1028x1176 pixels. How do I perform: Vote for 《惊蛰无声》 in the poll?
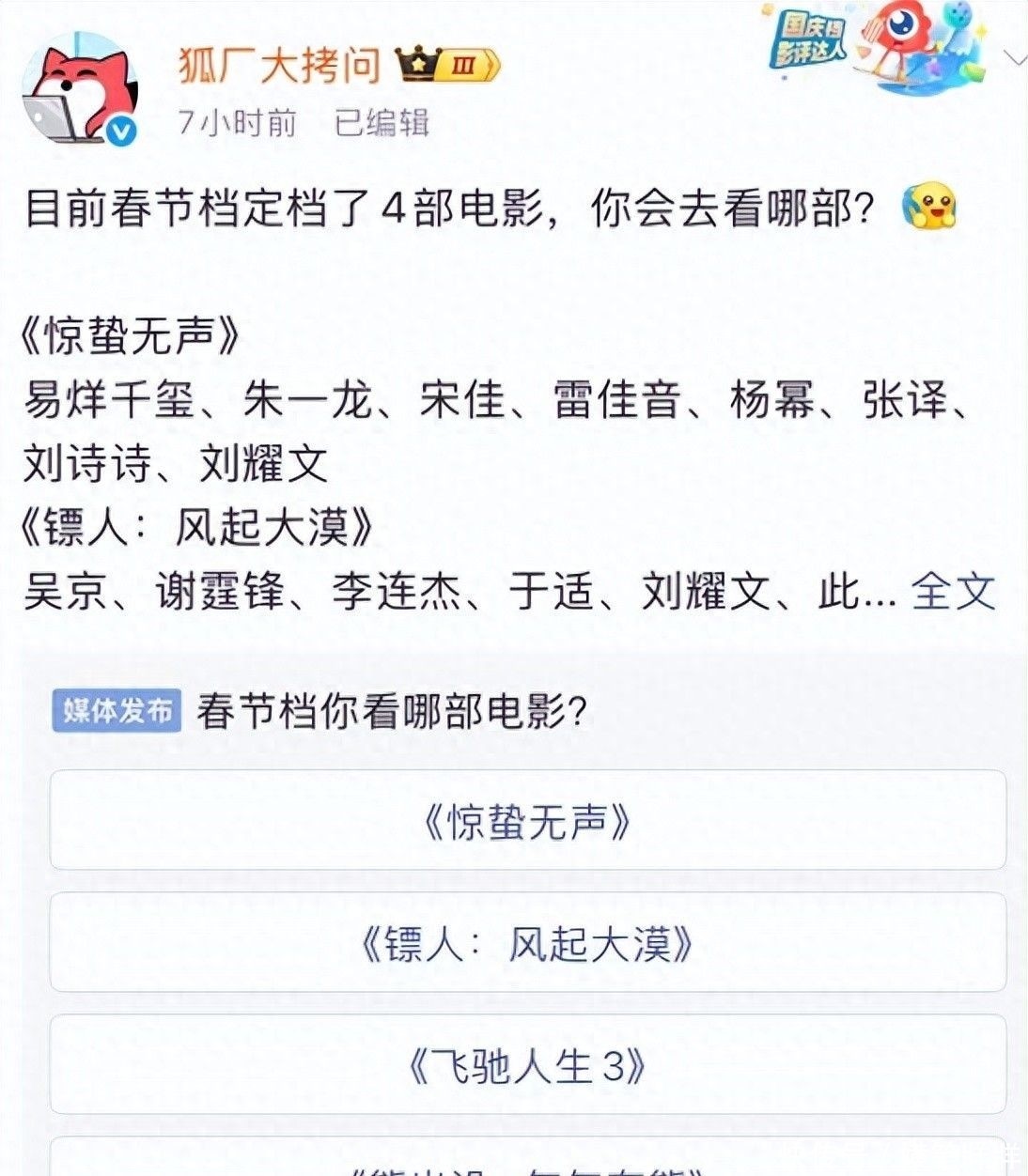527,821
